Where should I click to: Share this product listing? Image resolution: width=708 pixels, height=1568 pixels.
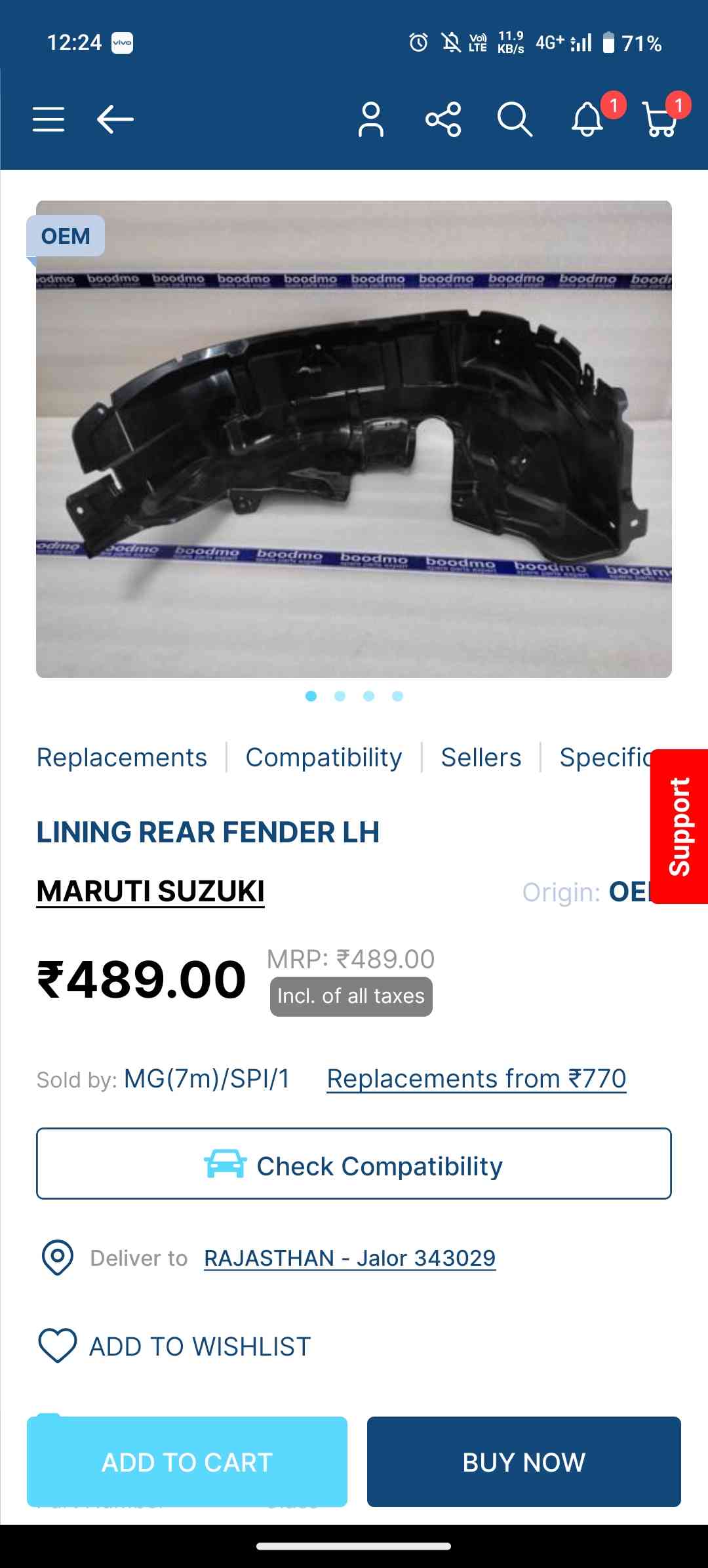coord(443,119)
